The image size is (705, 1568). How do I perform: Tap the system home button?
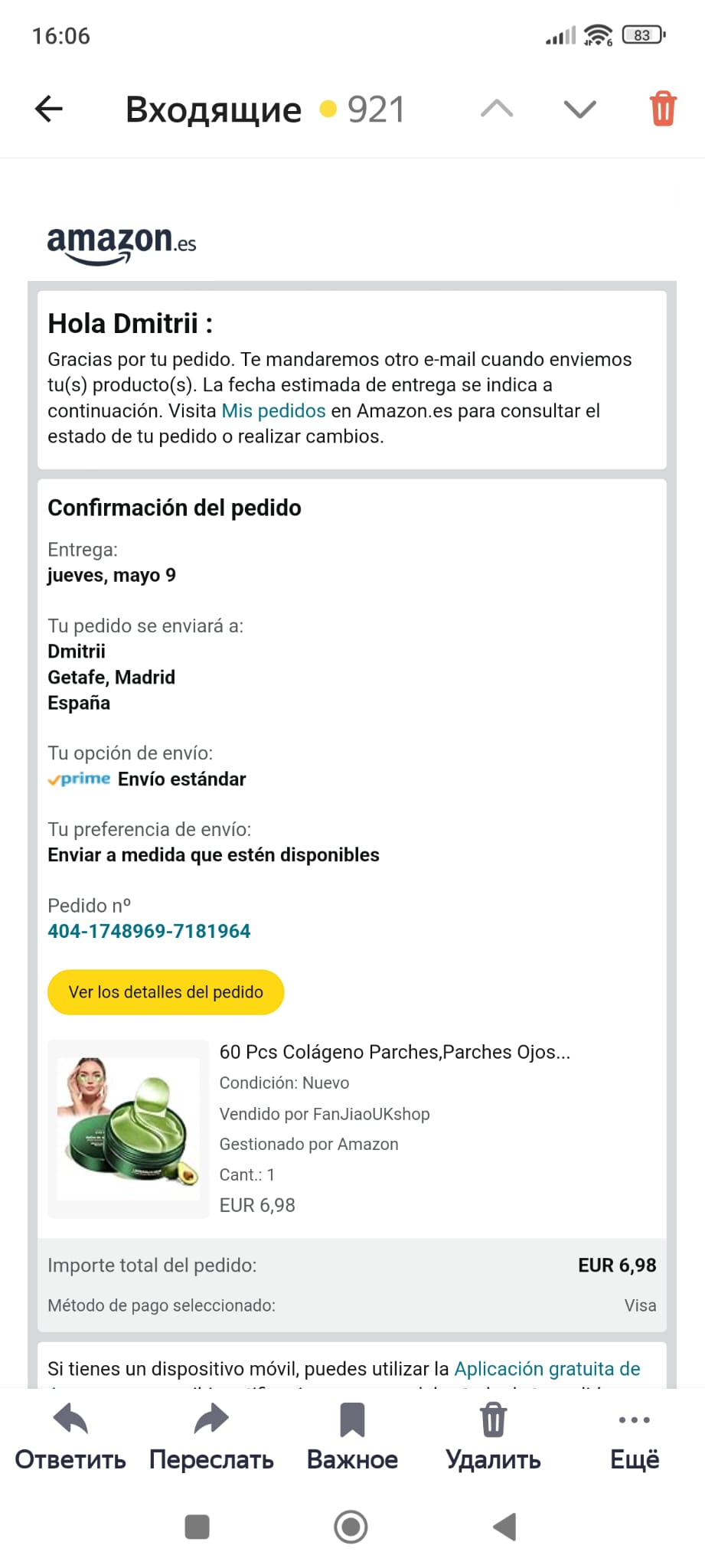click(x=351, y=1527)
